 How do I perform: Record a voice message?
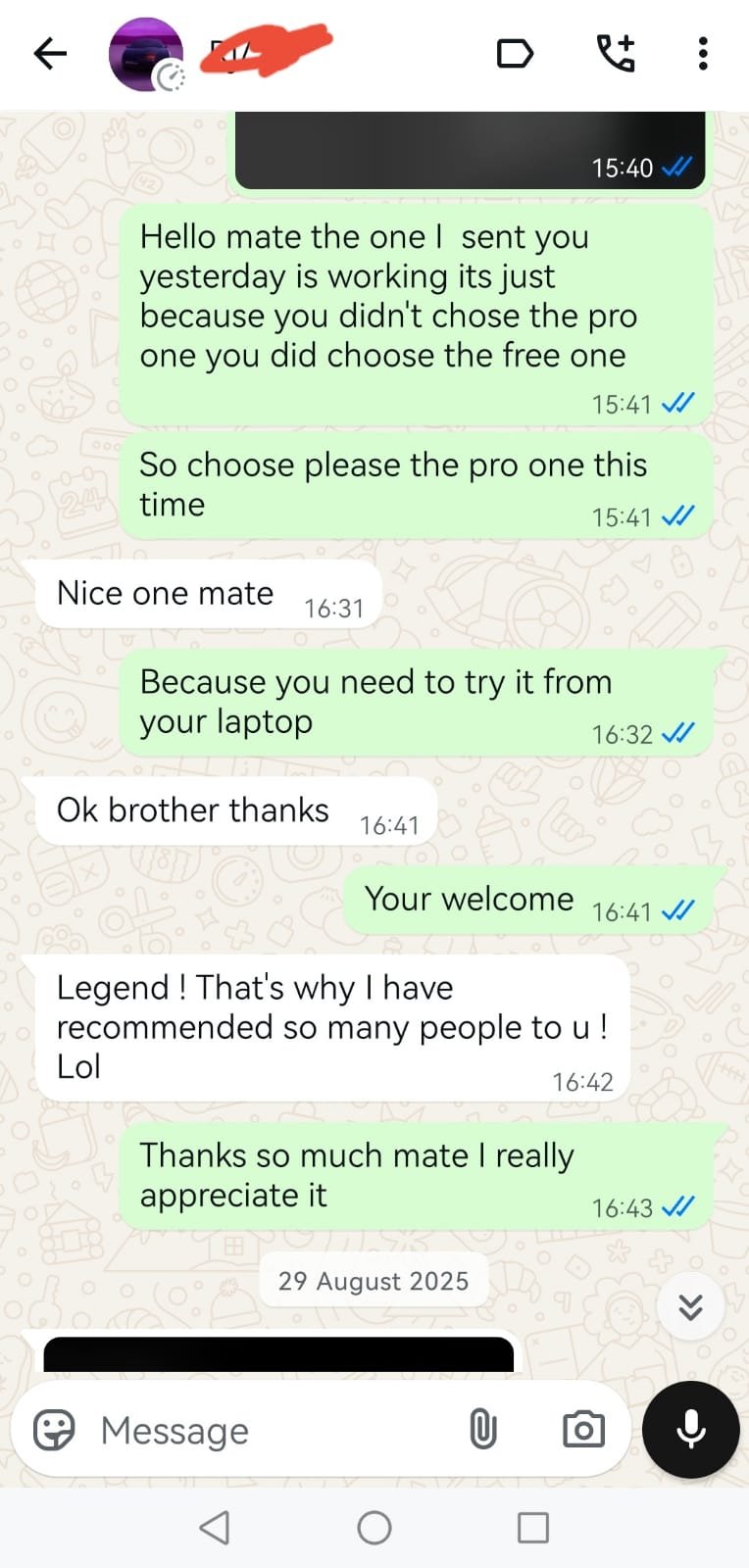pyautogui.click(x=690, y=1429)
